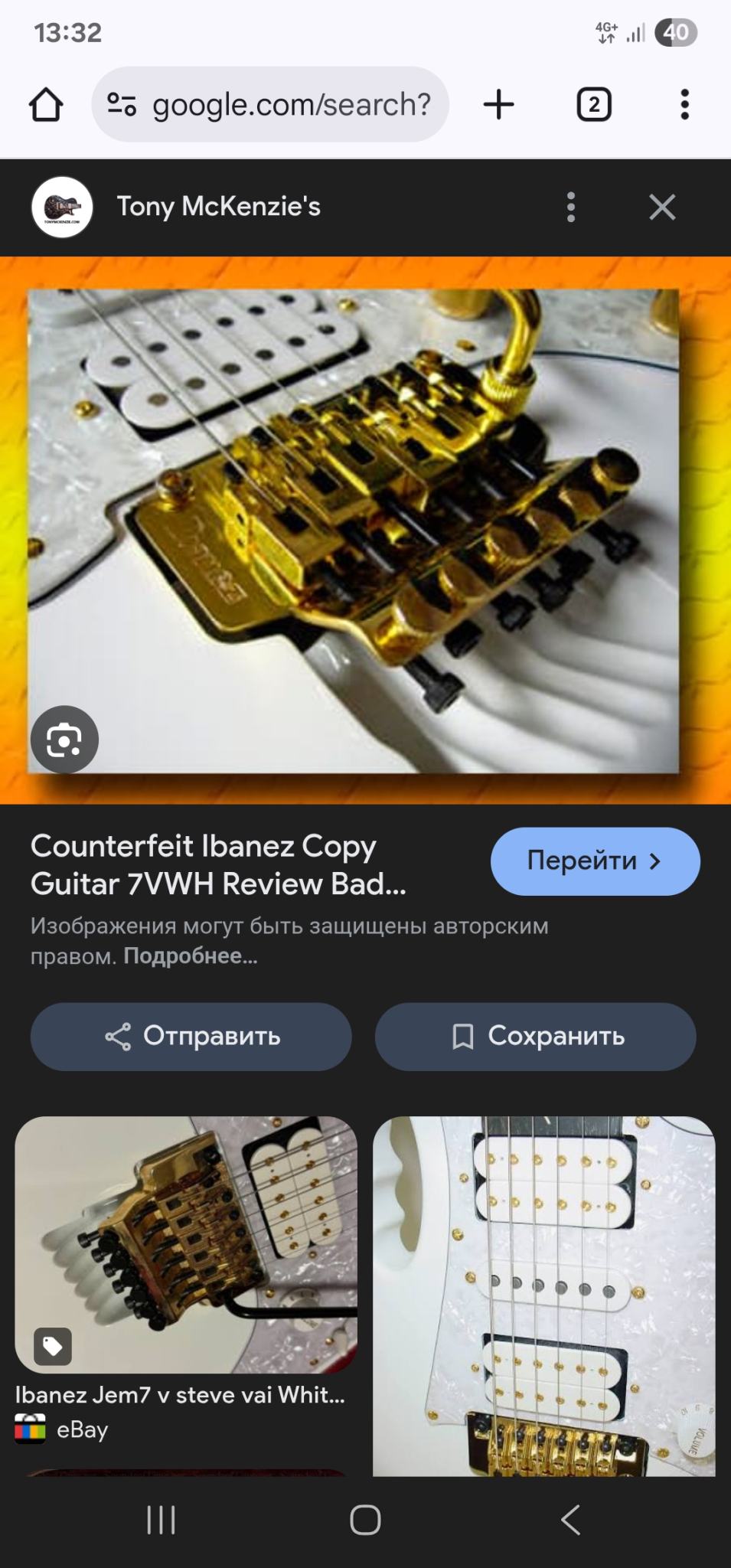Open the Подробнее copyright link
The image size is (731, 1568).
(190, 956)
